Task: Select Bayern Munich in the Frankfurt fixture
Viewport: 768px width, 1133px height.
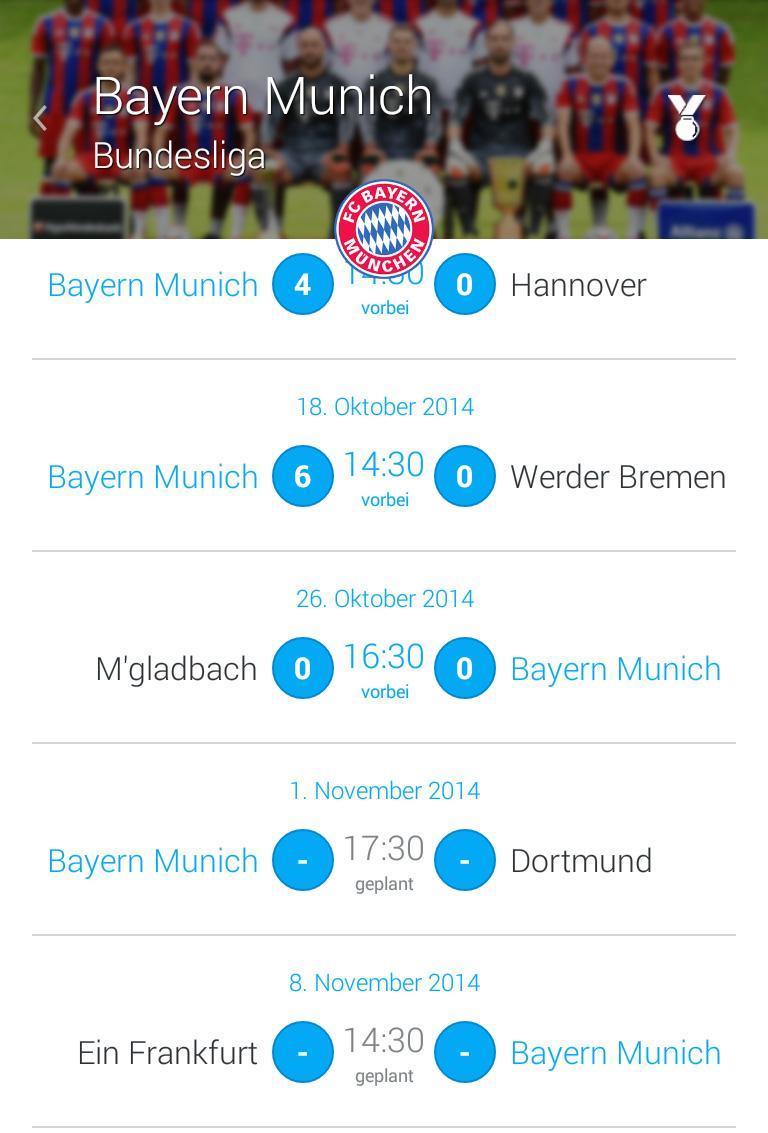Action: click(x=616, y=1052)
